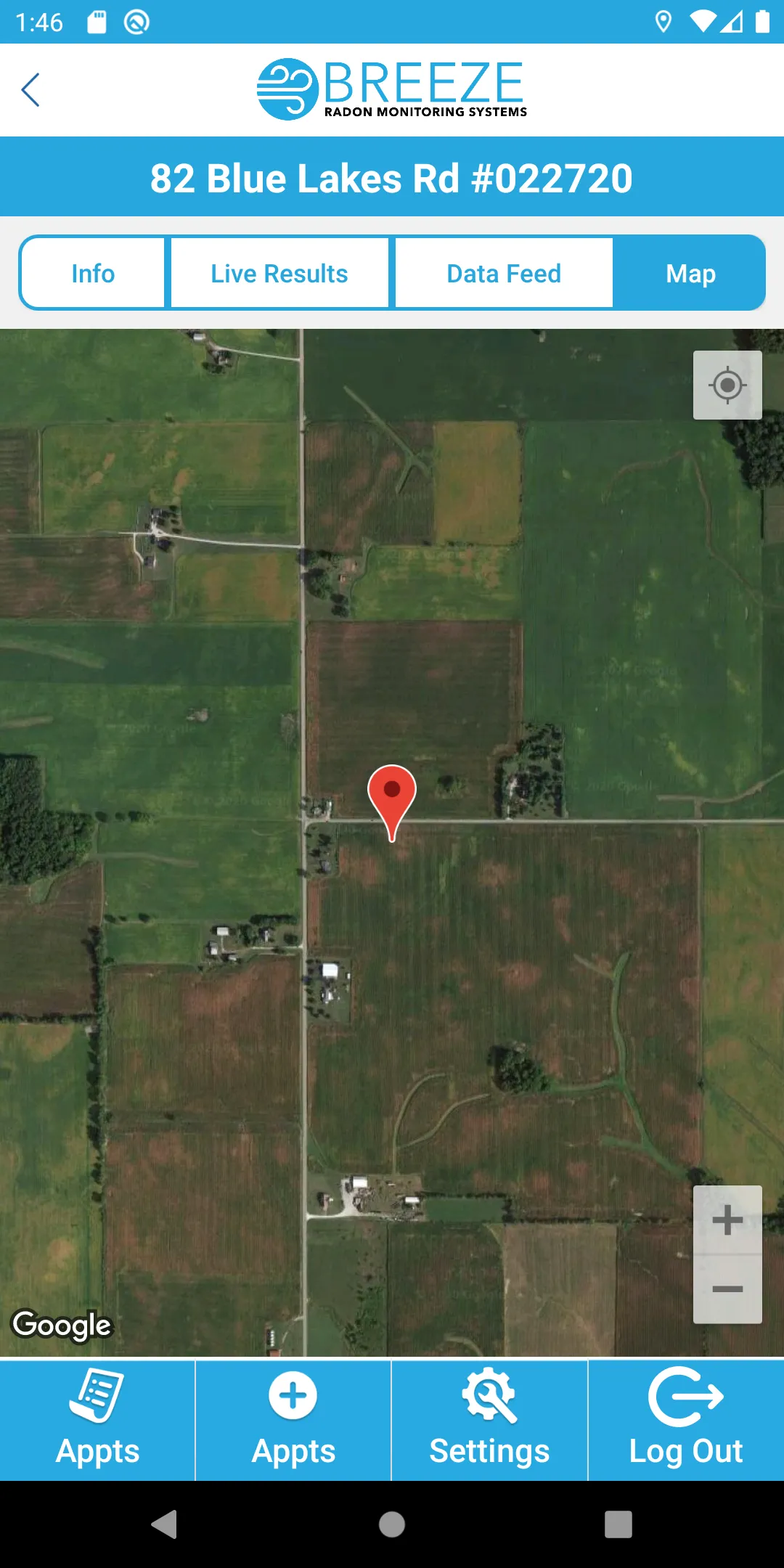
Task: Tap the system home button
Action: click(392, 1524)
